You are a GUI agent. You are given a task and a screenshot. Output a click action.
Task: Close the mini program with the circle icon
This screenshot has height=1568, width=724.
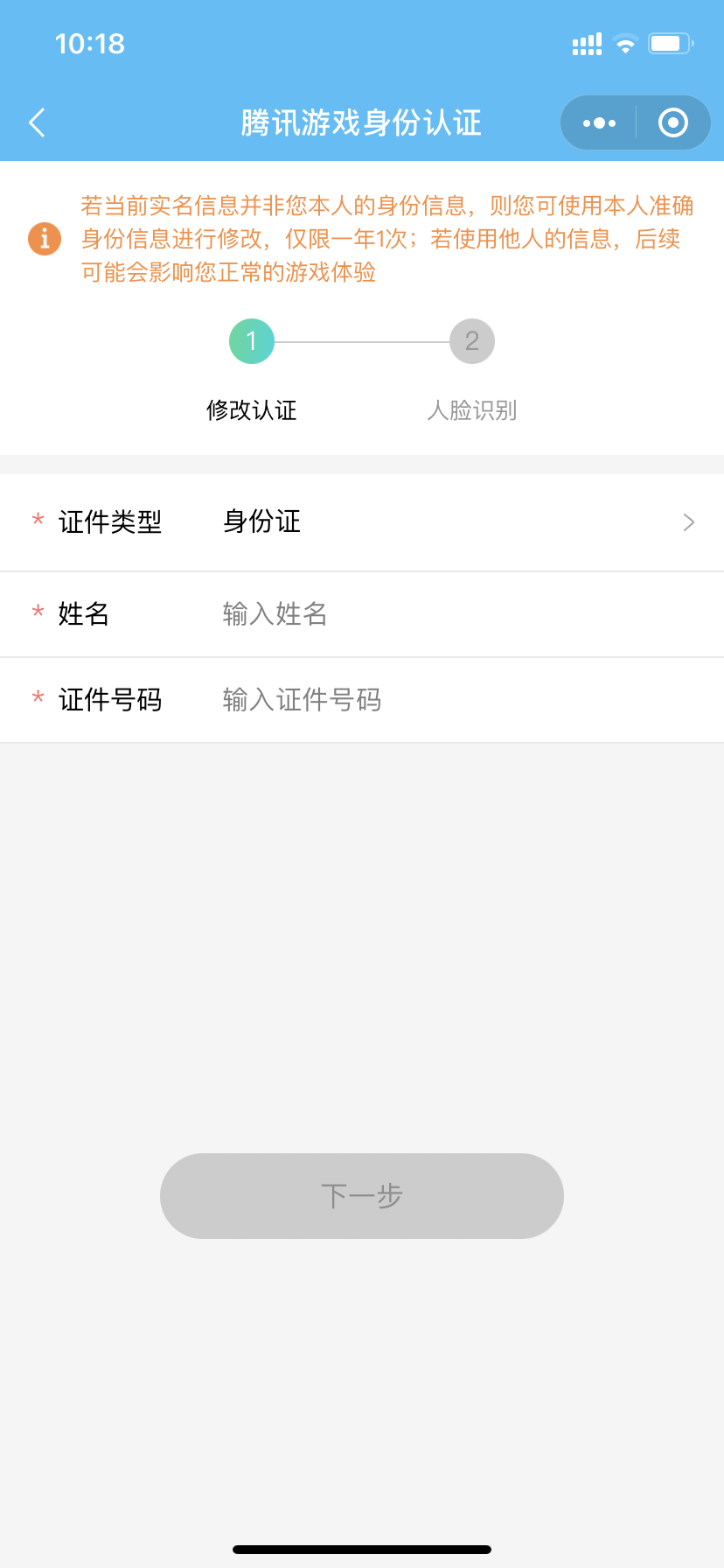(x=672, y=122)
